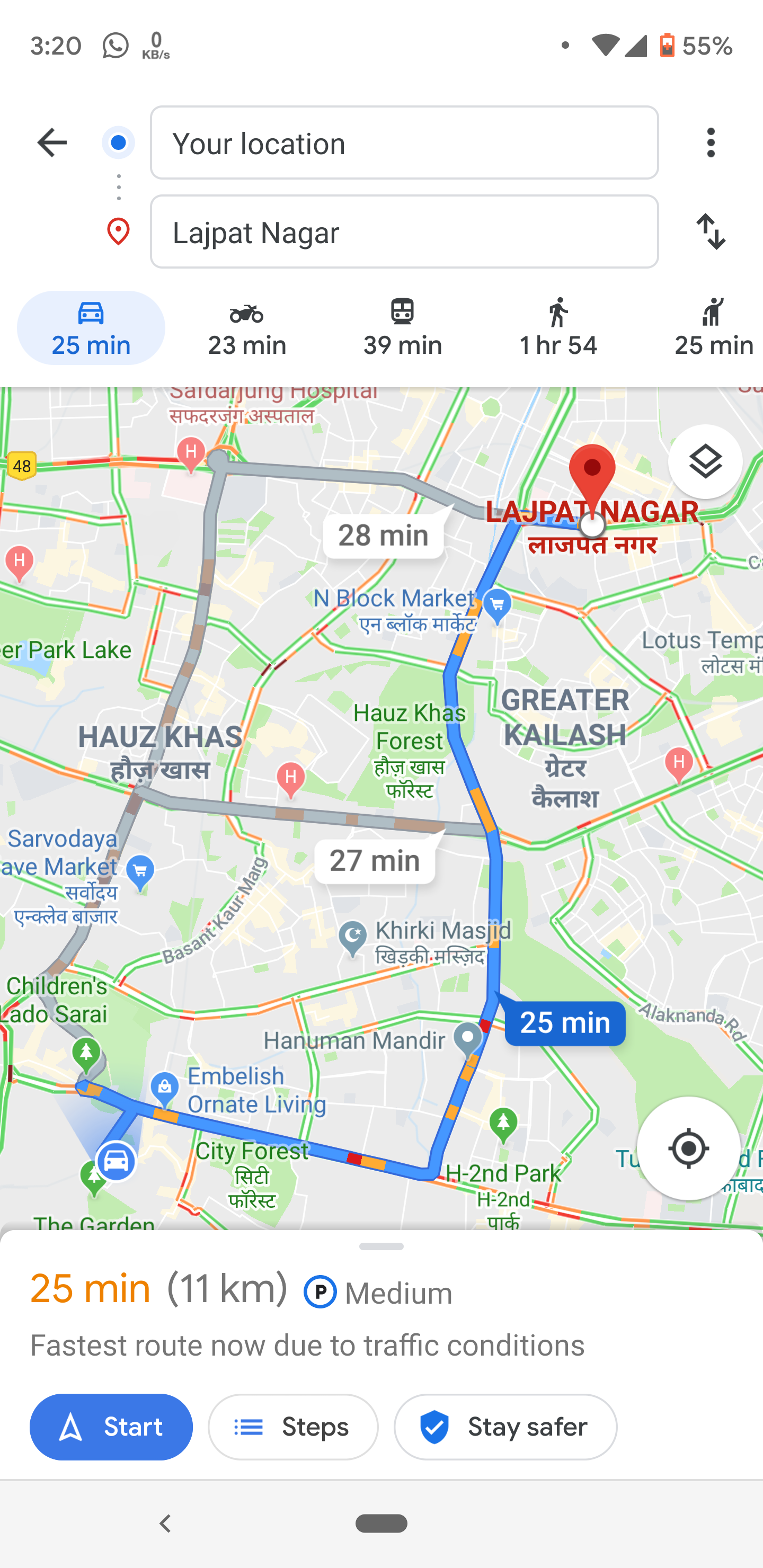
Task: Select the driving mode tab, 25 min
Action: tap(91, 328)
